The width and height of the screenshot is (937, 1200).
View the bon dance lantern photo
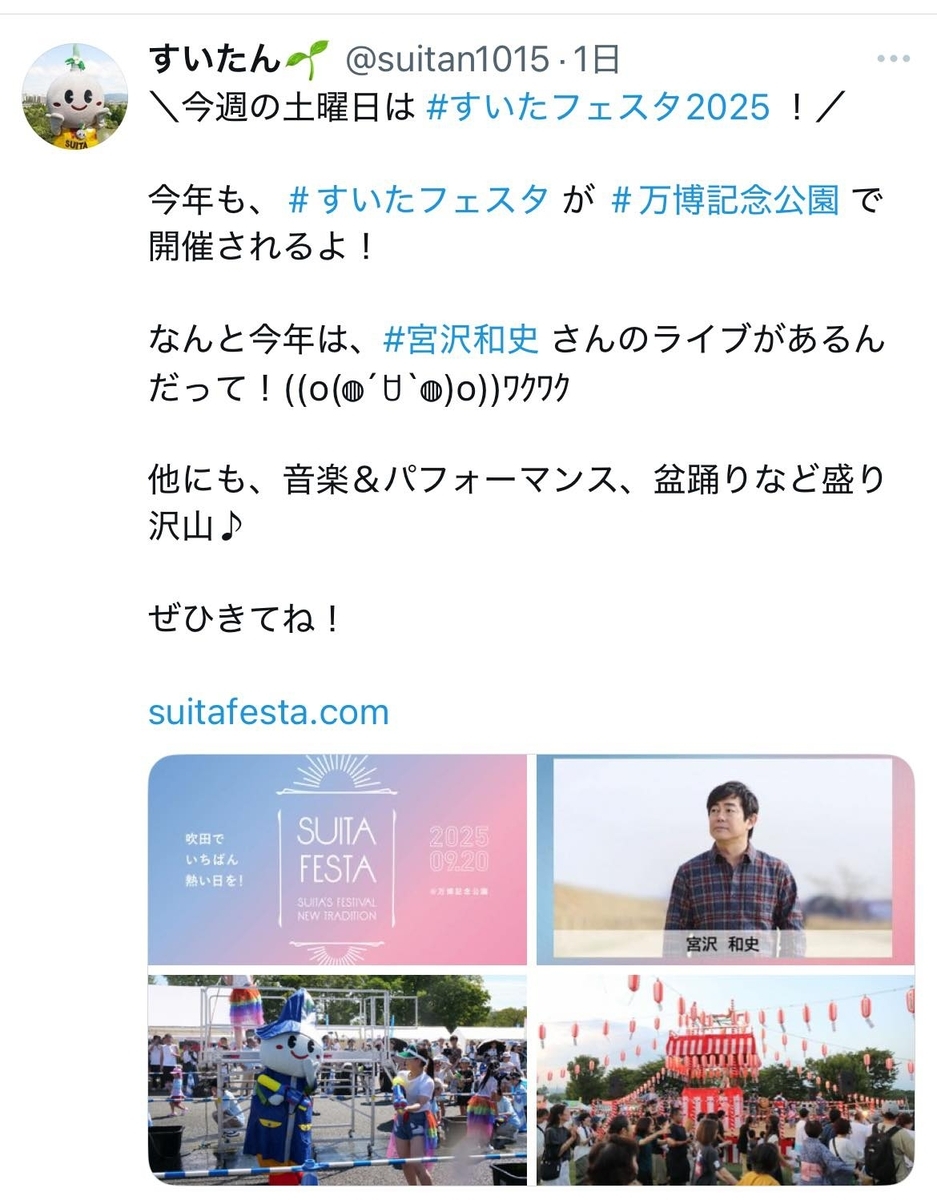point(726,1078)
